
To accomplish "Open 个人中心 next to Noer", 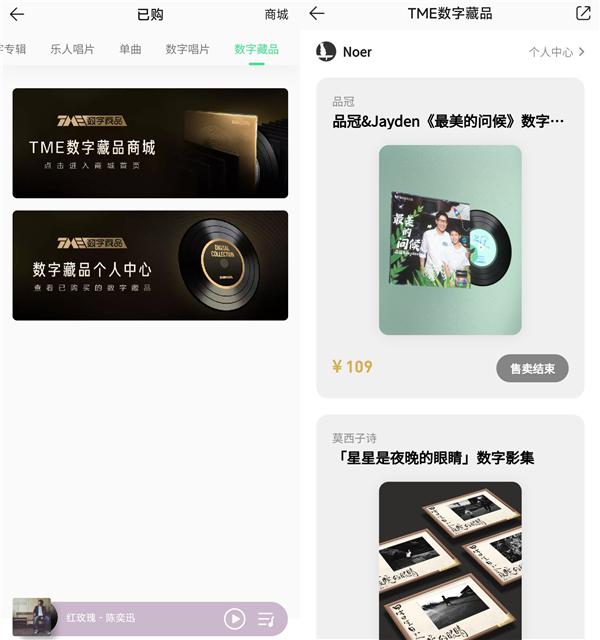I will 556,52.
